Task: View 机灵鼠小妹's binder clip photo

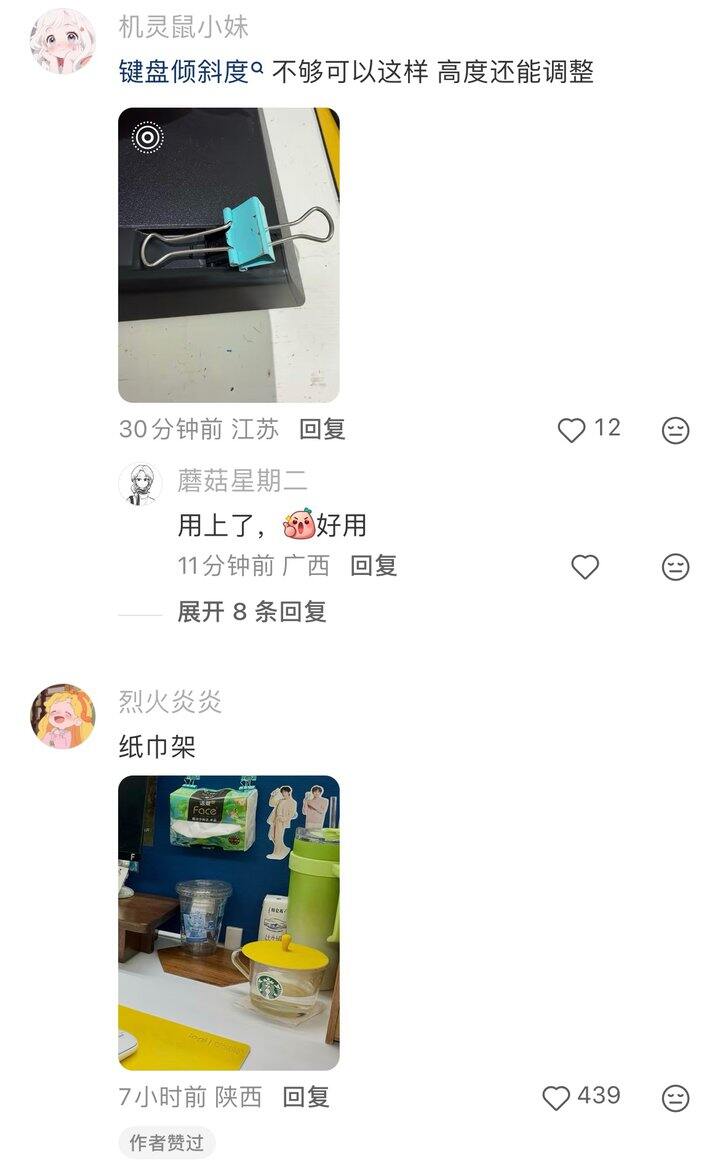Action: point(229,255)
